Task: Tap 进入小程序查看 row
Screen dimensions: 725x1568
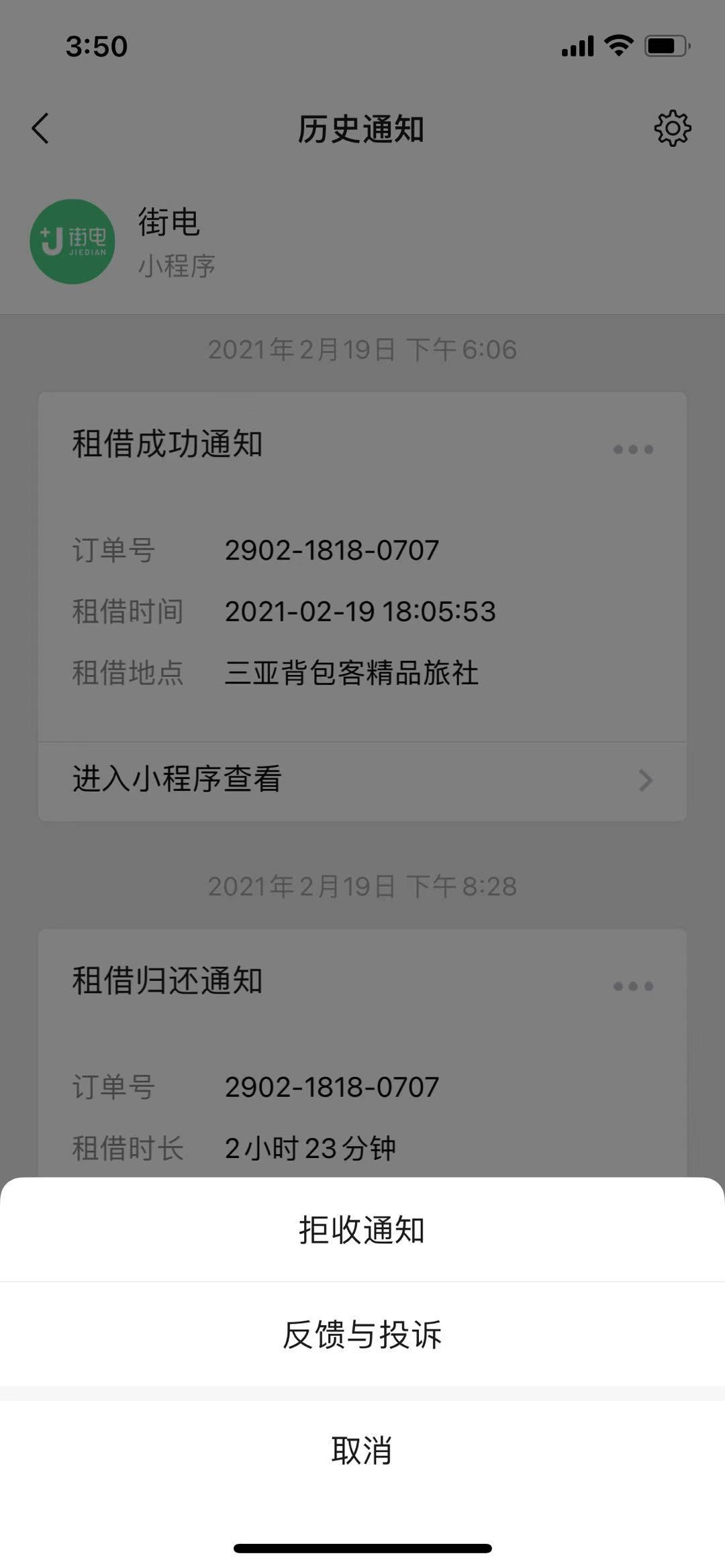Action: tap(362, 780)
